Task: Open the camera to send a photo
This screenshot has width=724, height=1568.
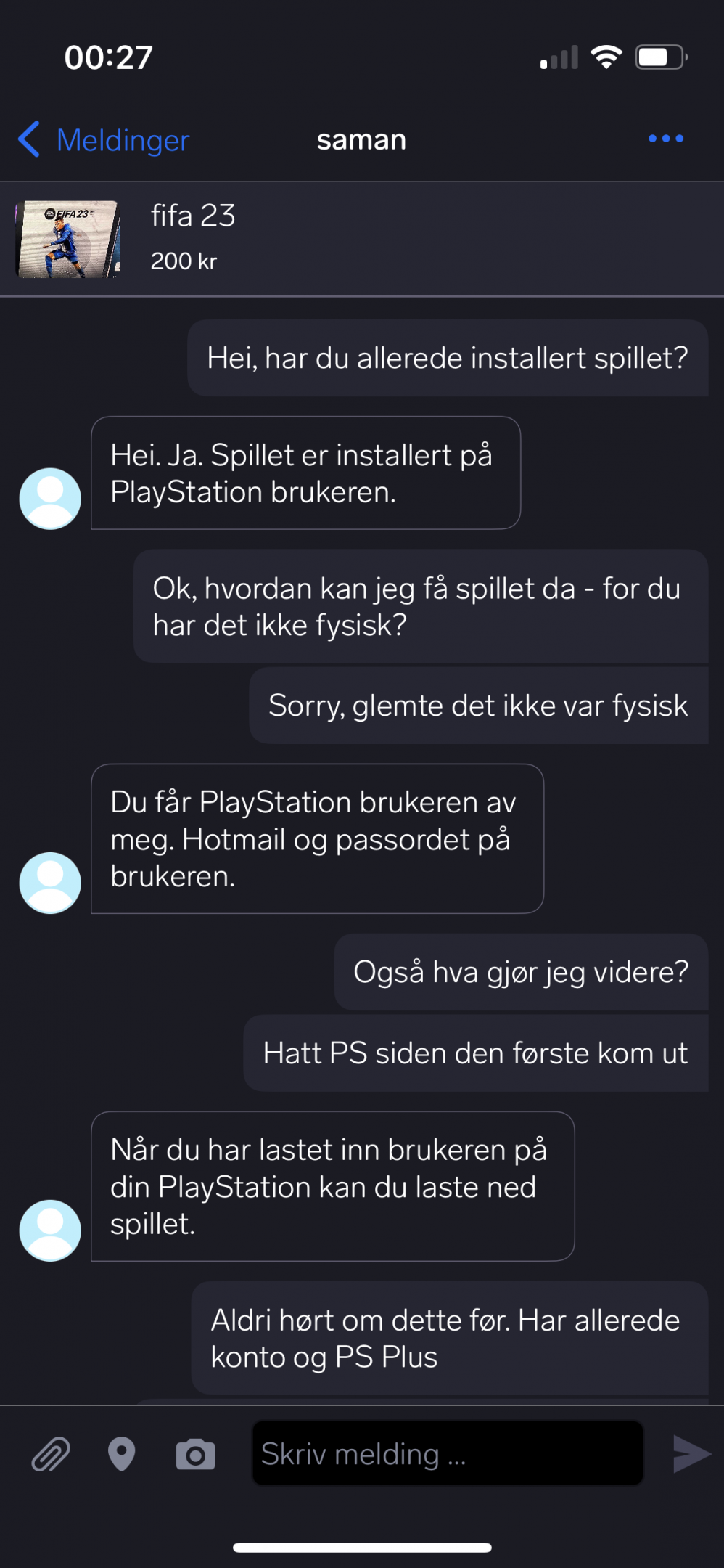Action: [x=196, y=1454]
